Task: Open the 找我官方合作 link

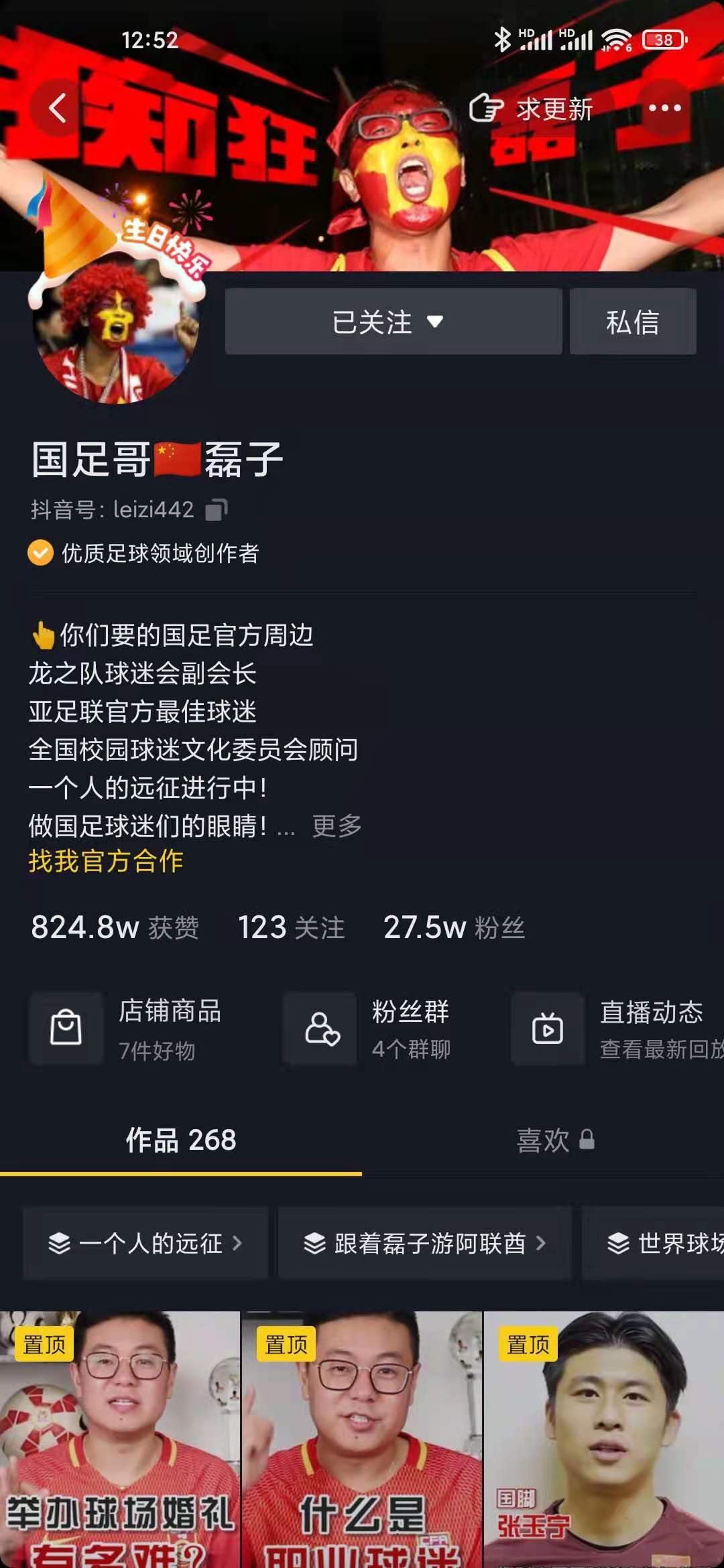Action: (x=106, y=861)
